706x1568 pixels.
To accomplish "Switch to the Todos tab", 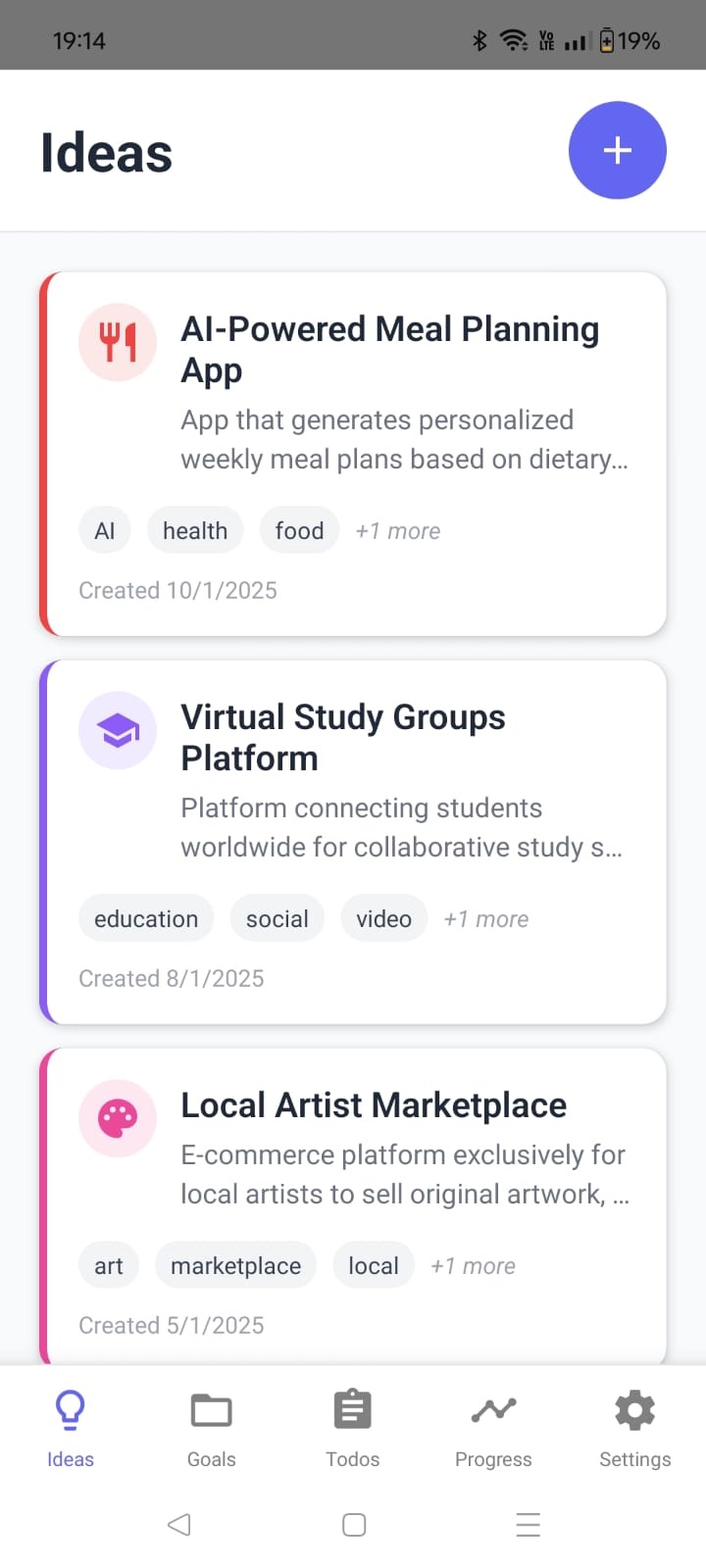I will (x=352, y=1429).
